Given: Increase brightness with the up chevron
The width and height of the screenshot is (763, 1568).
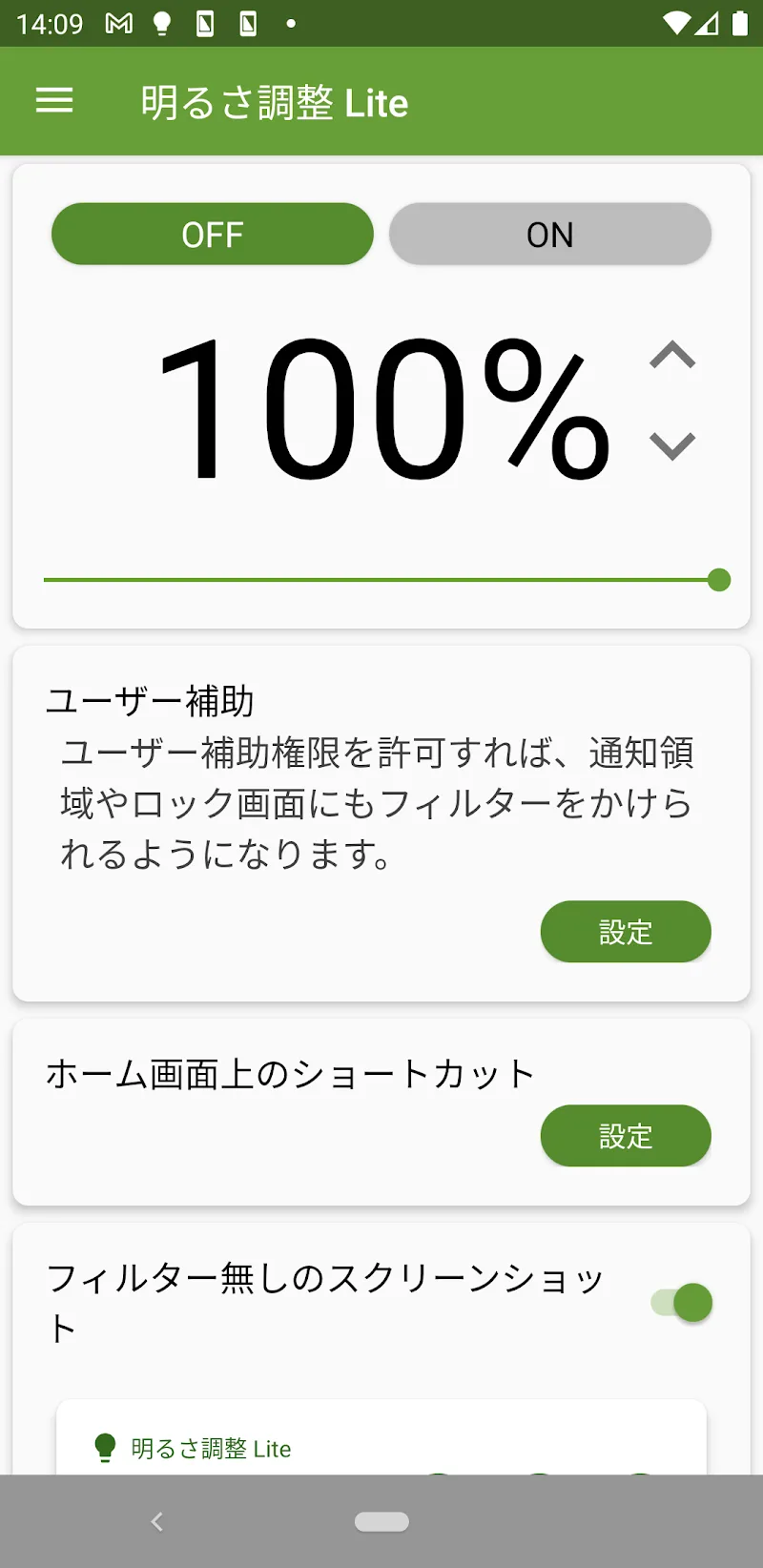Looking at the screenshot, I should tap(673, 355).
